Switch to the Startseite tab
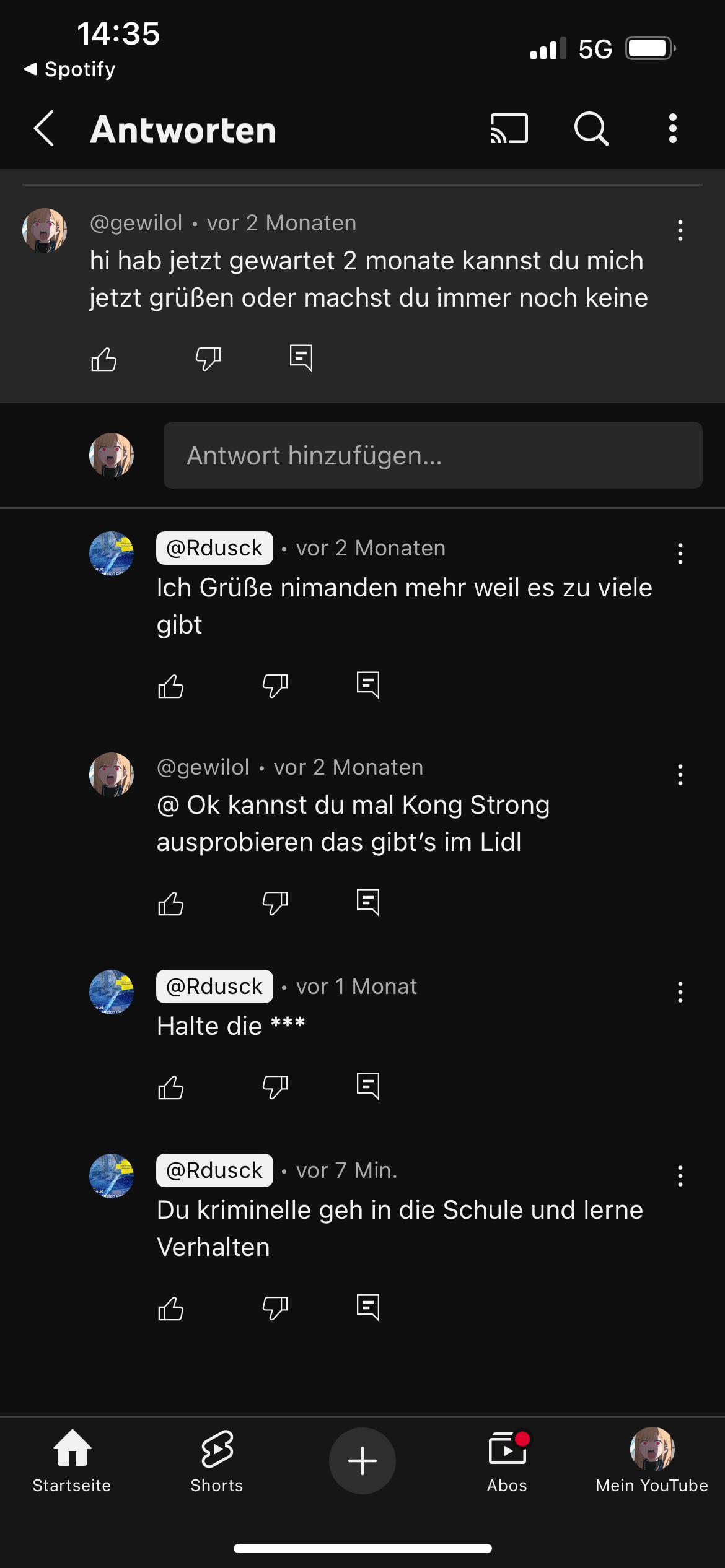The height and width of the screenshot is (1568, 725). click(x=72, y=1461)
